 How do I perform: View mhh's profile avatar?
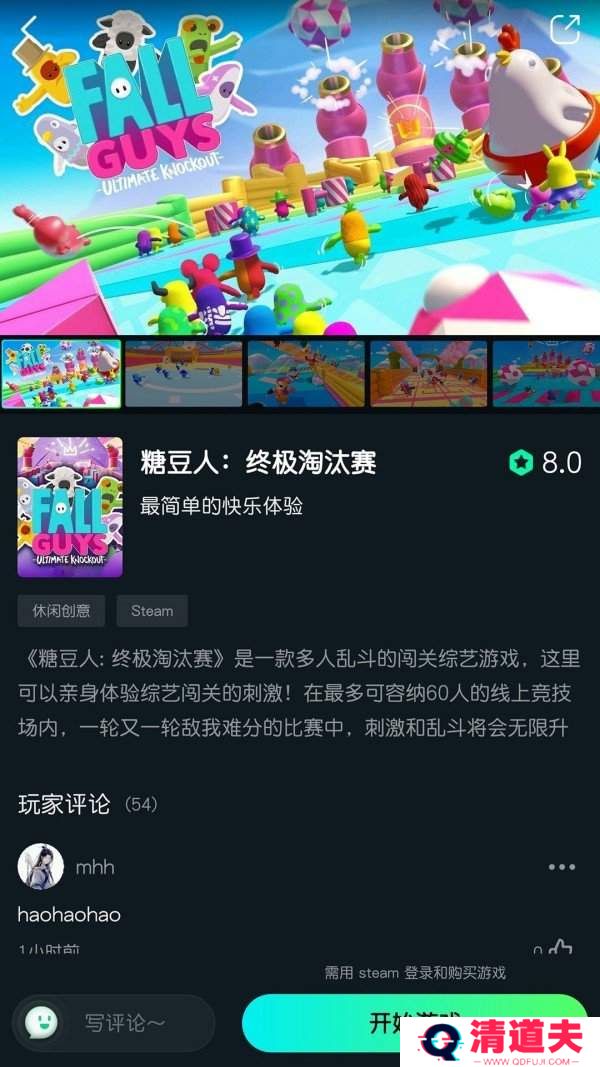tap(41, 867)
